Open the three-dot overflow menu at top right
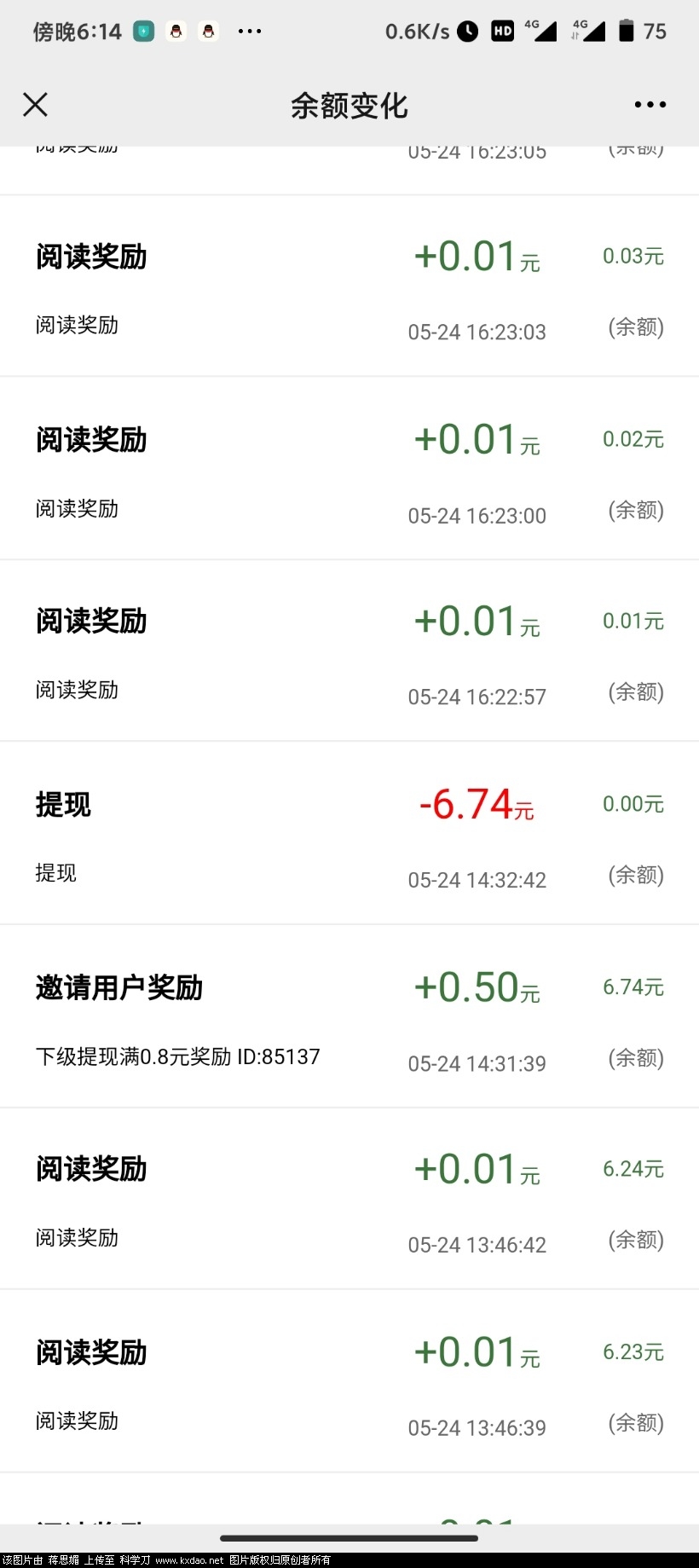The image size is (699, 1568). (649, 104)
